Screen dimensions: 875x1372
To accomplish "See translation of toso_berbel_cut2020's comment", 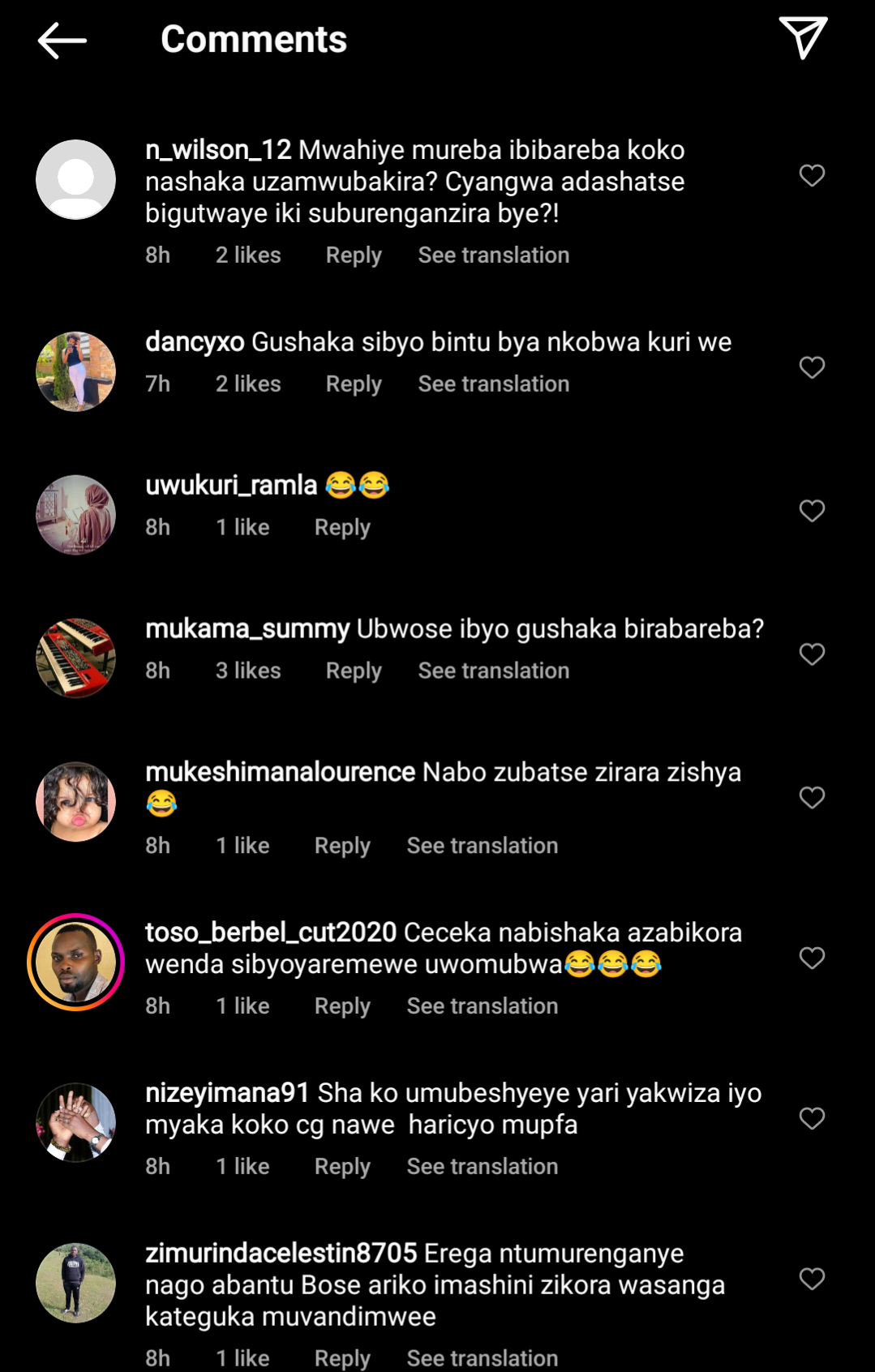I will point(482,1005).
